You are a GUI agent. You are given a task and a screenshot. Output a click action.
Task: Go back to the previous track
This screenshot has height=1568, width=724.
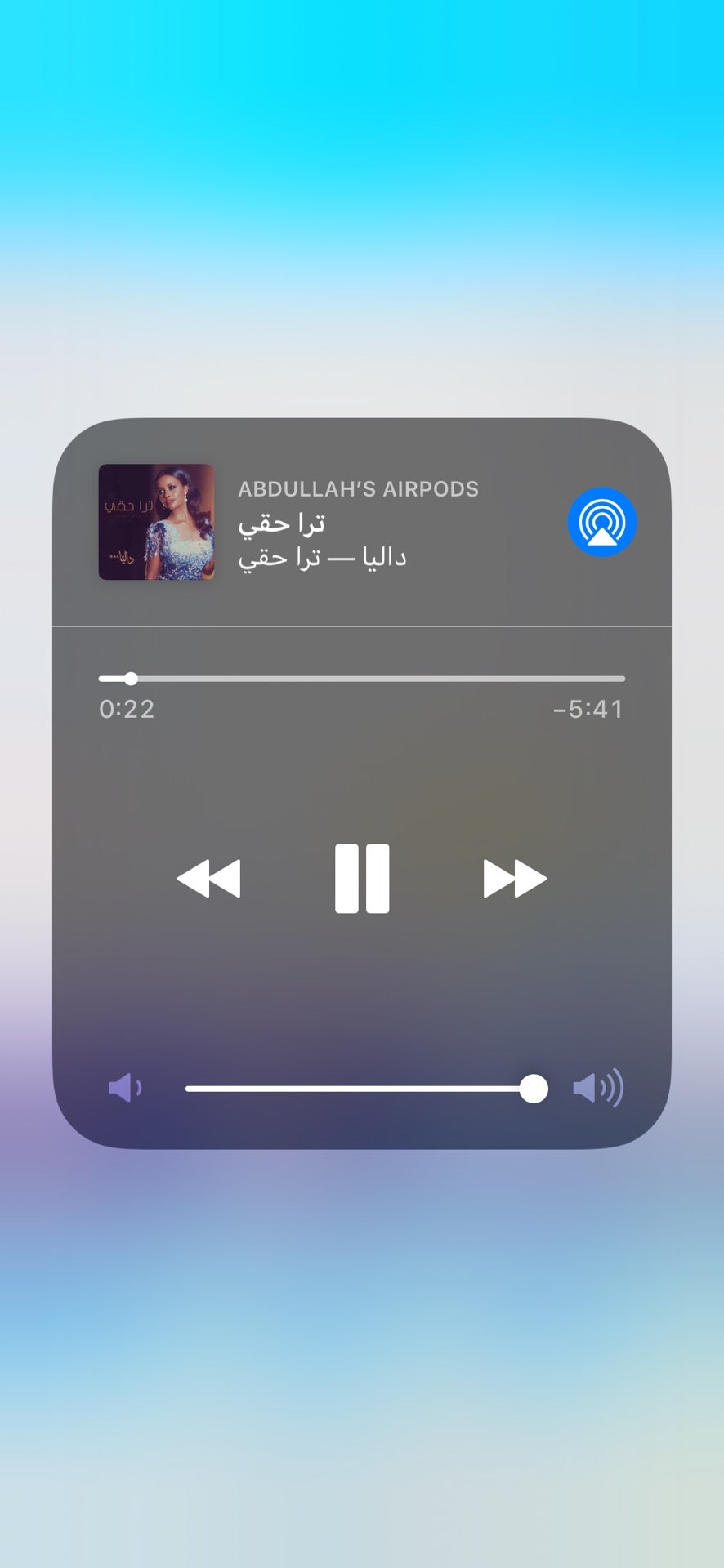pos(209,879)
